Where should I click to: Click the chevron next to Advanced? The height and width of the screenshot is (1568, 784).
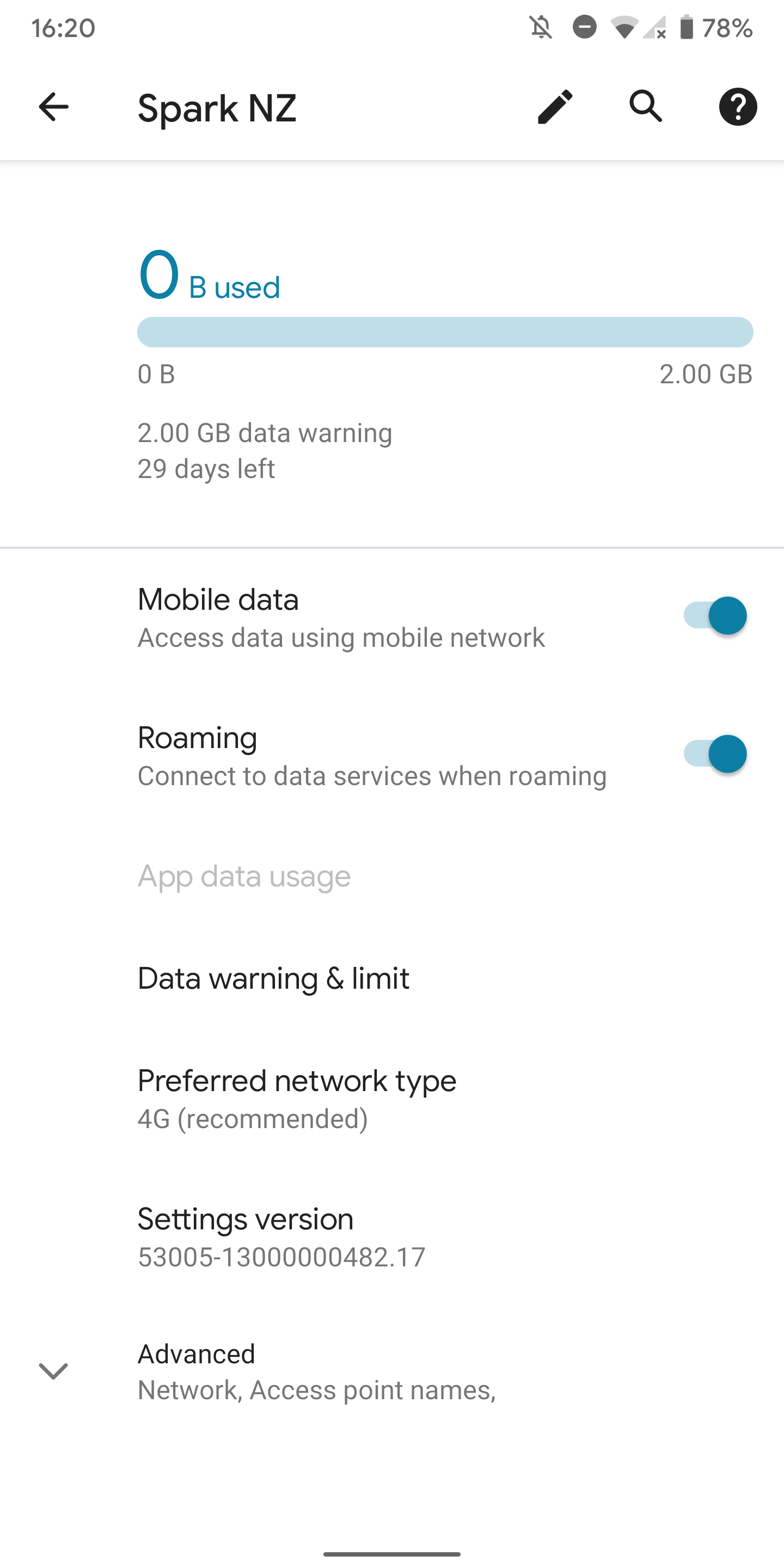pos(53,1371)
